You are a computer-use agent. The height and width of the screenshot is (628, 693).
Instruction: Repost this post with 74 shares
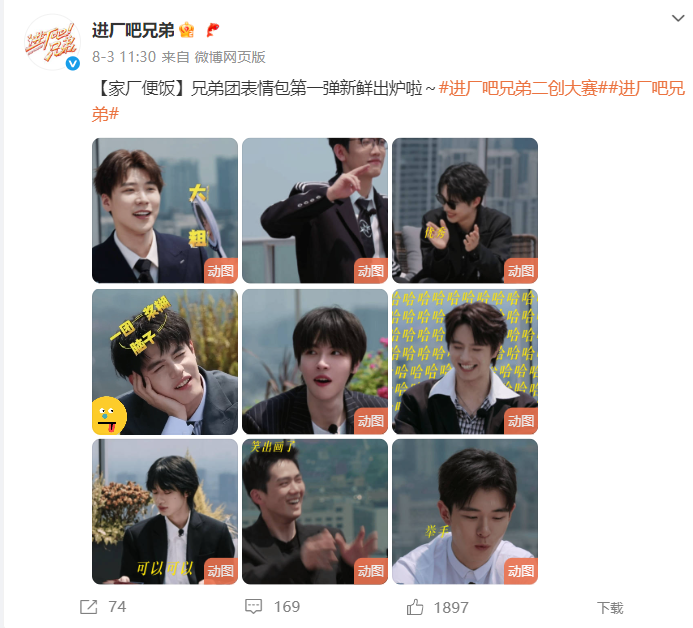tap(103, 607)
